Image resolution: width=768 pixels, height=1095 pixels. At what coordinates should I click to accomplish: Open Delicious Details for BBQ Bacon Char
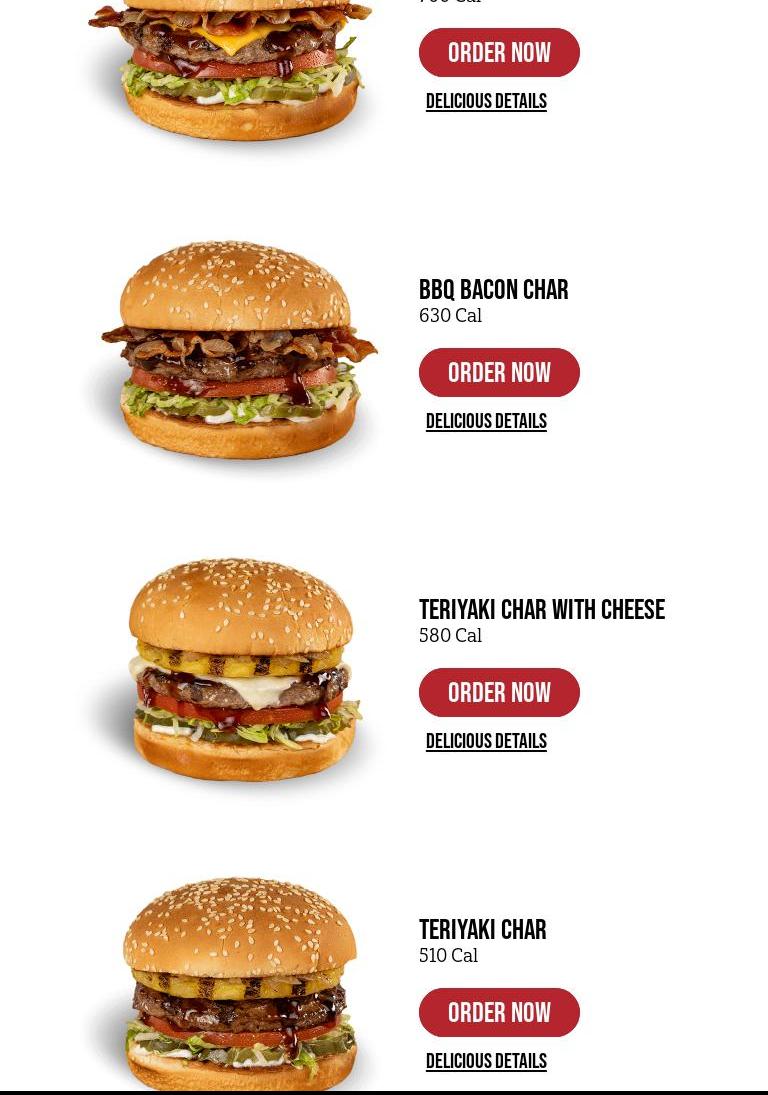pyautogui.click(x=486, y=421)
